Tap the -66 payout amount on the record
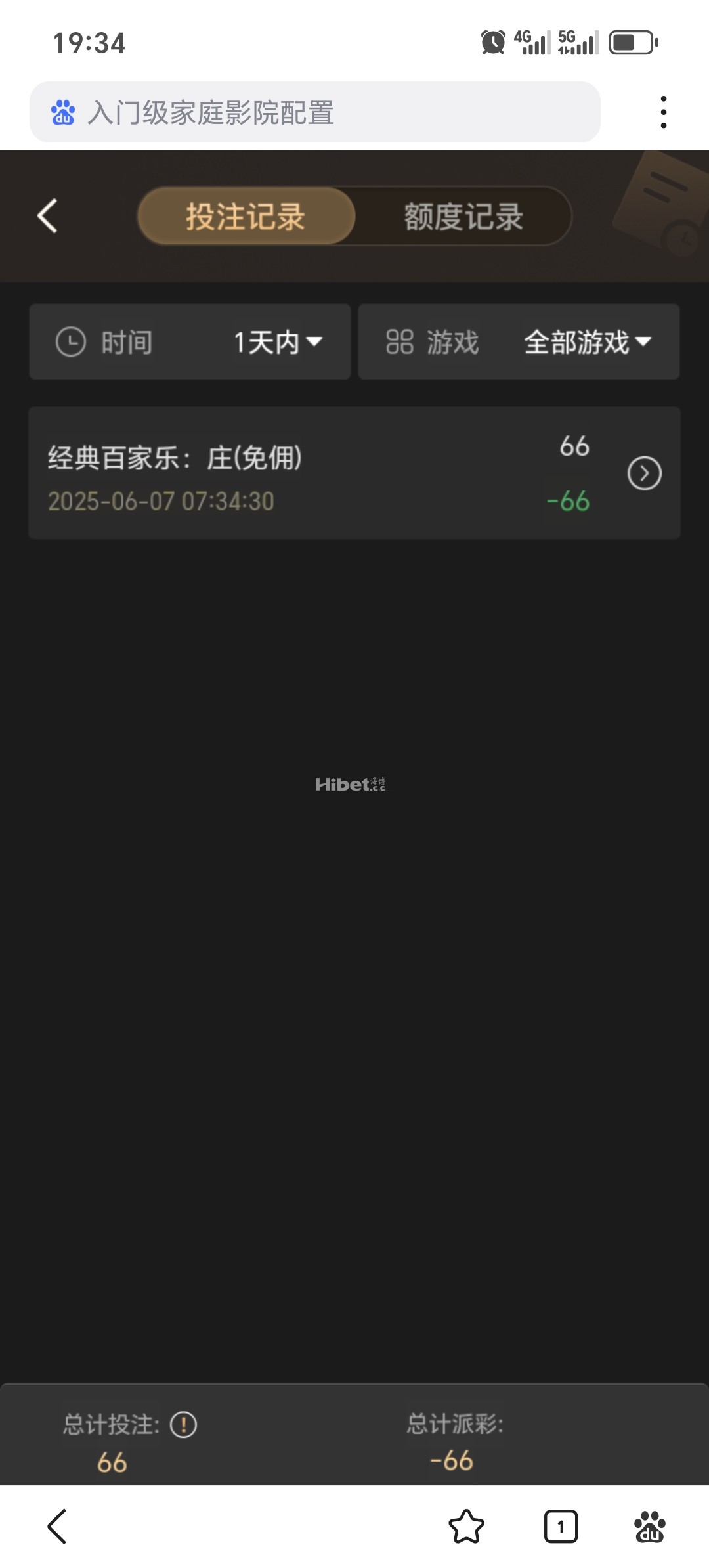The width and height of the screenshot is (709, 1568). 569,502
